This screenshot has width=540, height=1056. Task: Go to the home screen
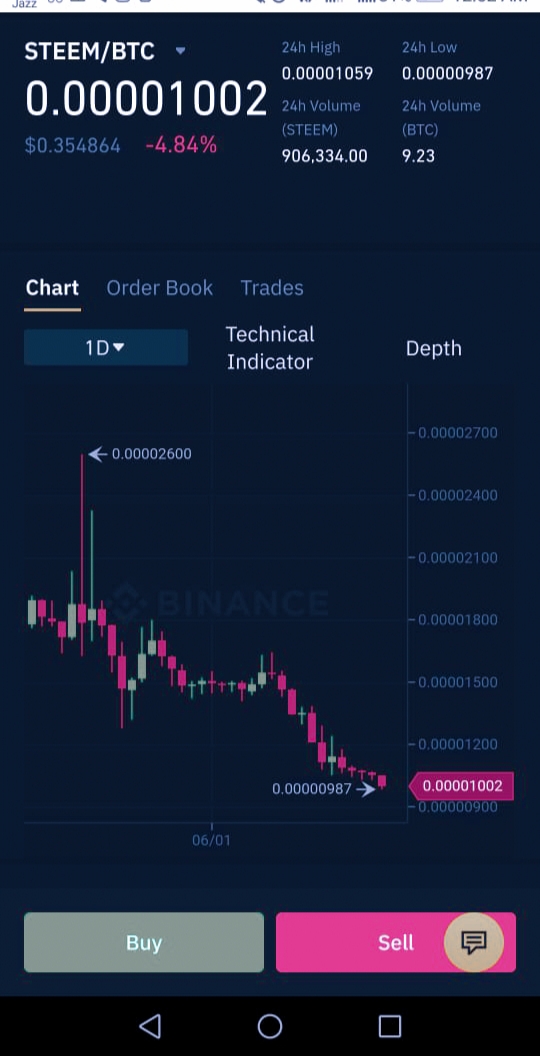270,1026
